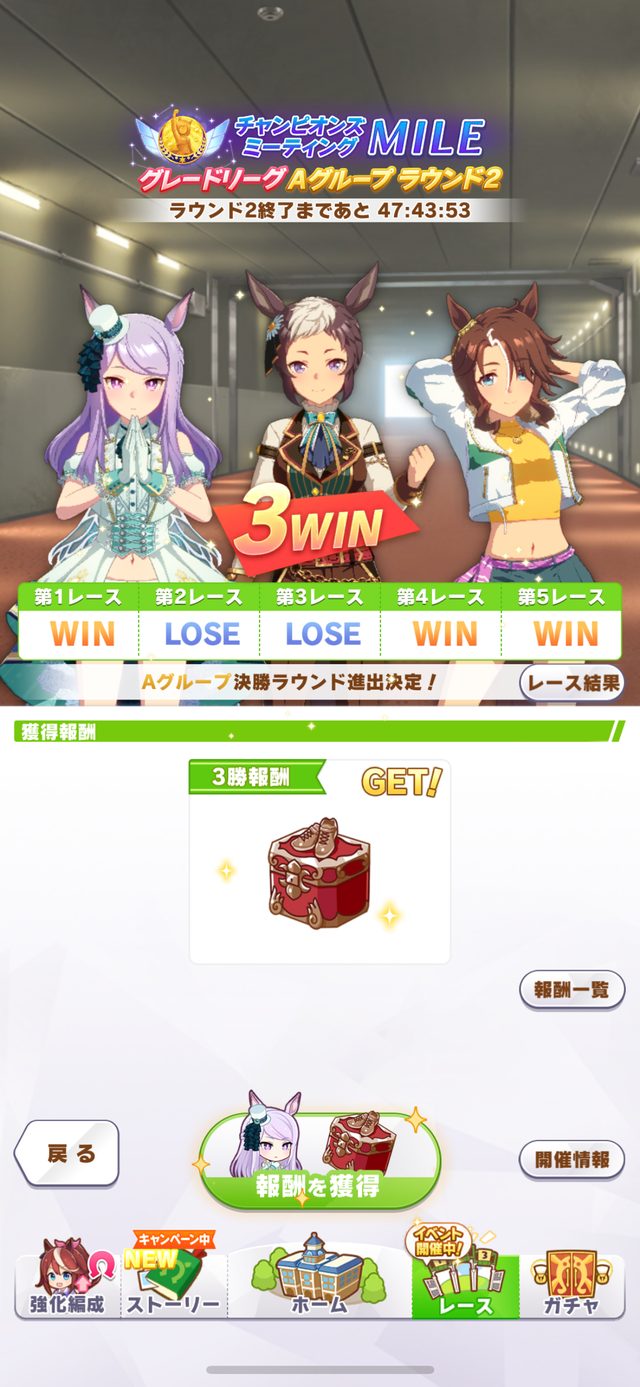Select the レース tab

pos(466,1285)
